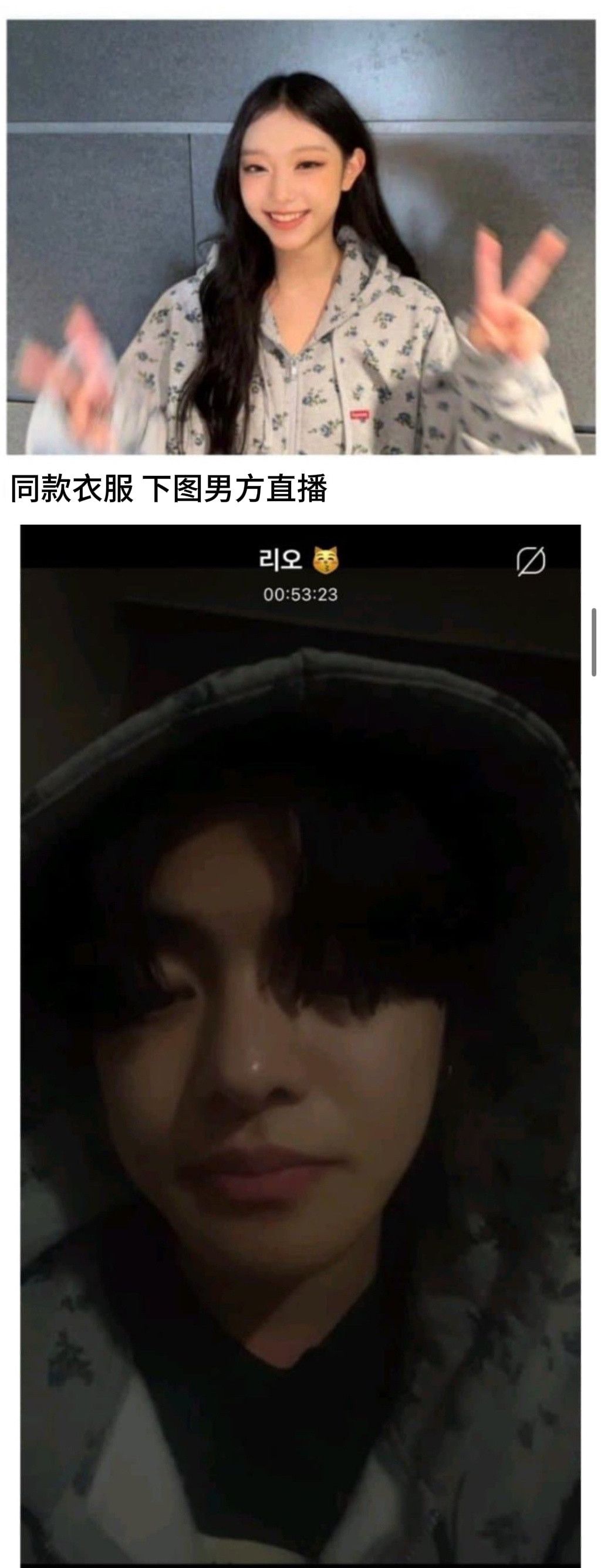Open the top photo of the floral hoodie
Image resolution: width=601 pixels, height=1568 pixels.
pyautogui.click(x=301, y=238)
